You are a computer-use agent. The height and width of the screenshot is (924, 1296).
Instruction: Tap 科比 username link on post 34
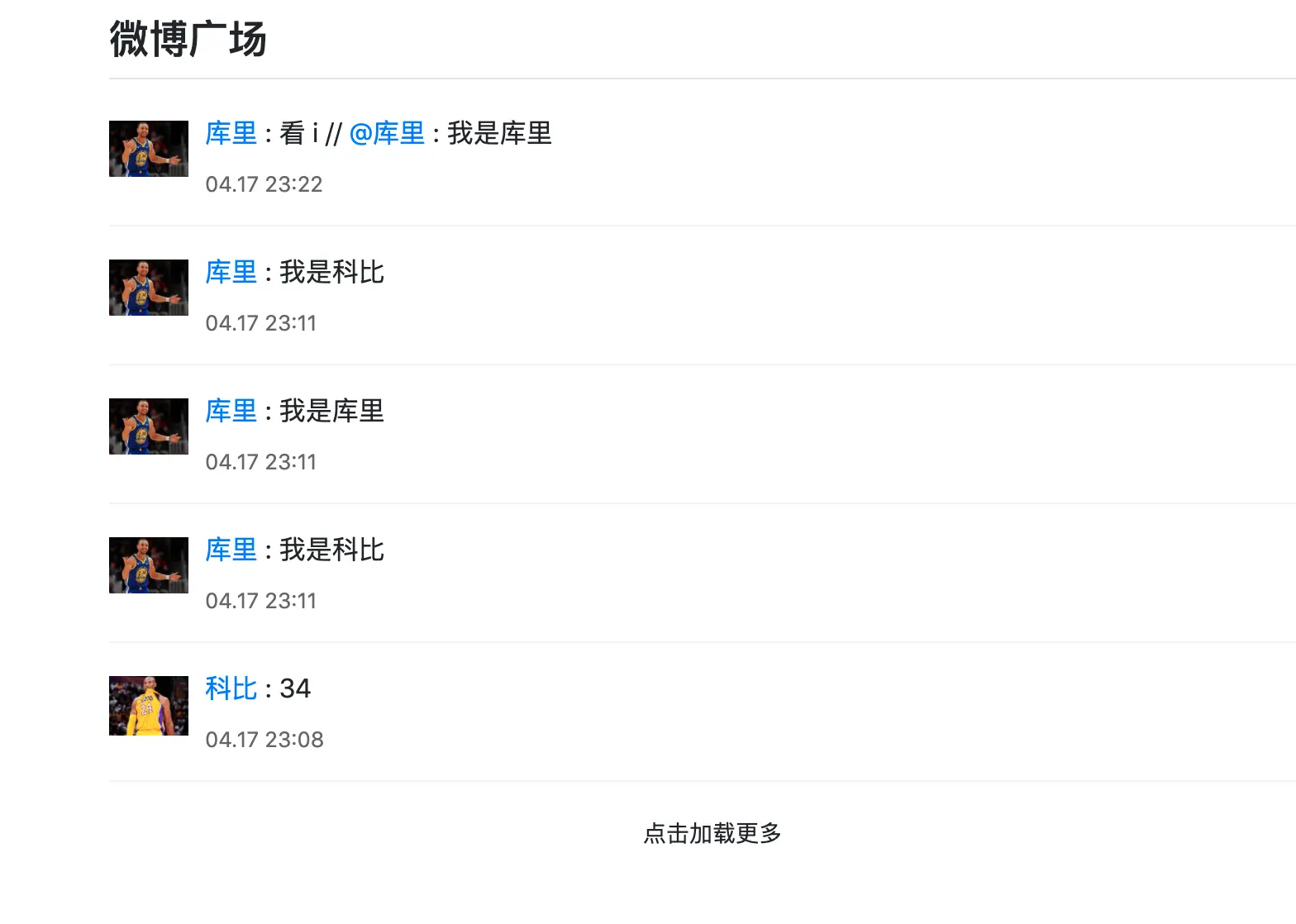click(231, 688)
